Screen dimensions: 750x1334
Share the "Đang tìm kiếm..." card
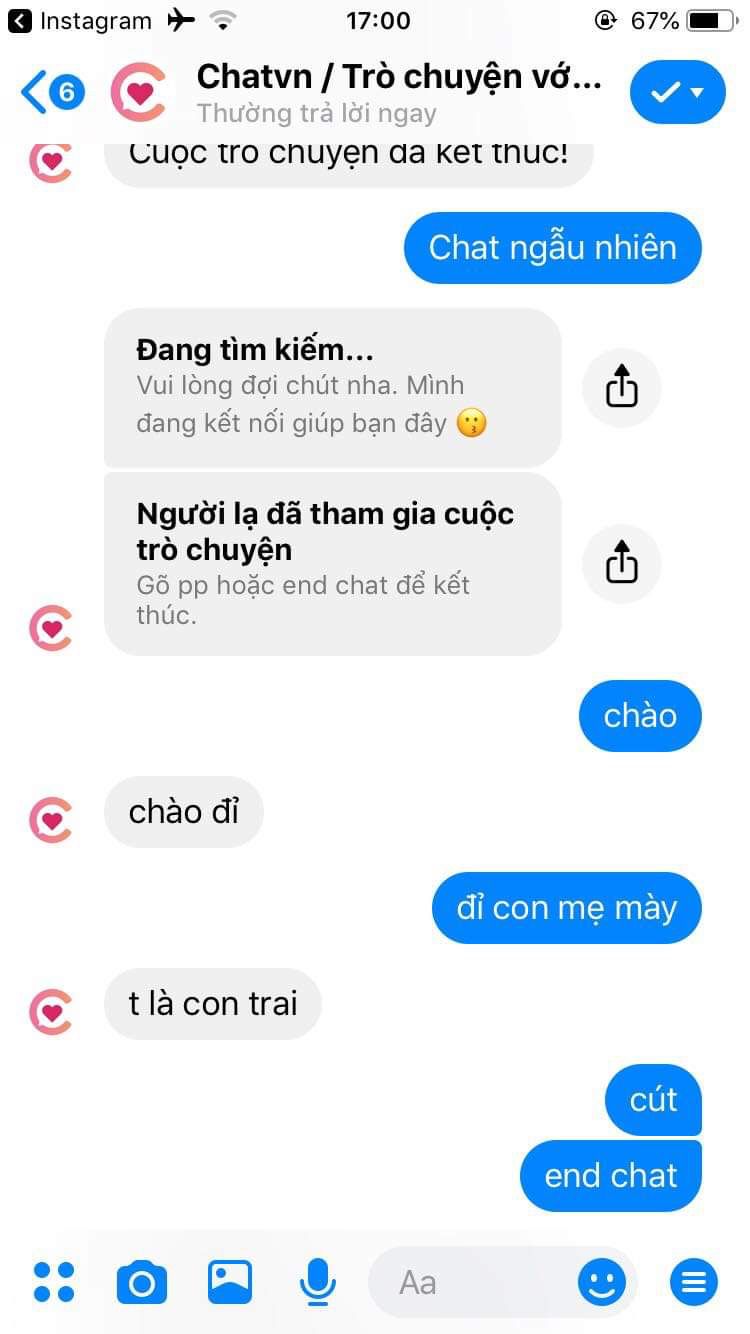(x=621, y=388)
